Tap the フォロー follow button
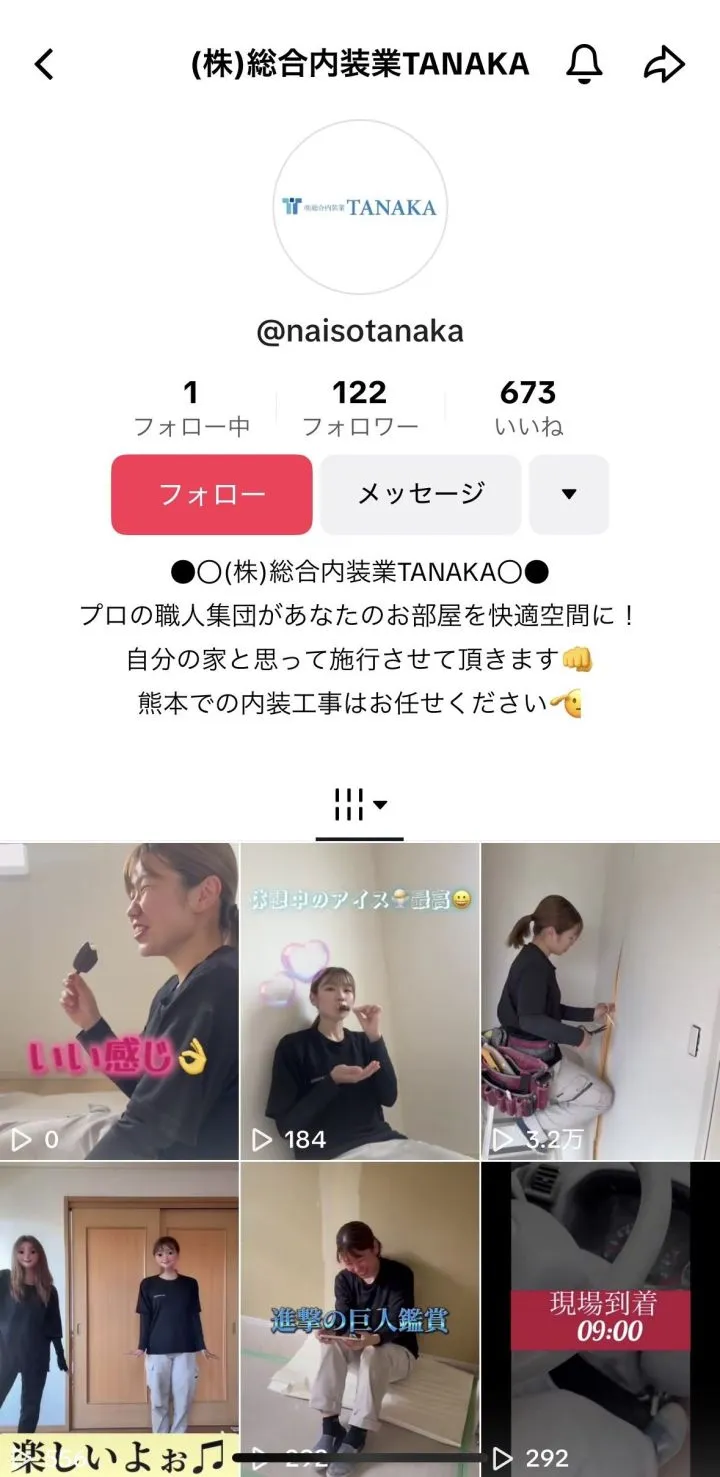720x1477 pixels. click(x=212, y=495)
